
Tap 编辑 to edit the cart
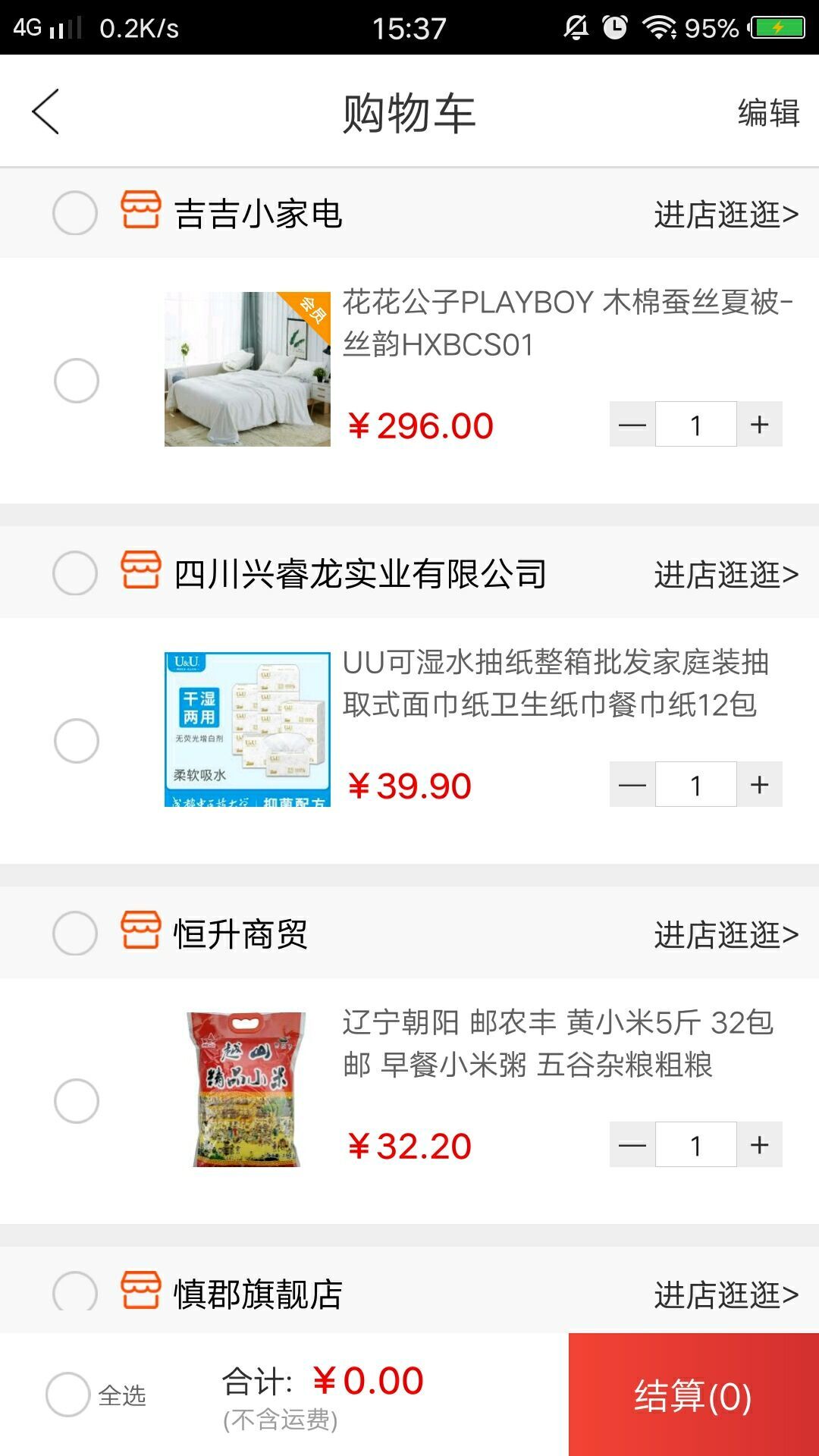(x=768, y=113)
